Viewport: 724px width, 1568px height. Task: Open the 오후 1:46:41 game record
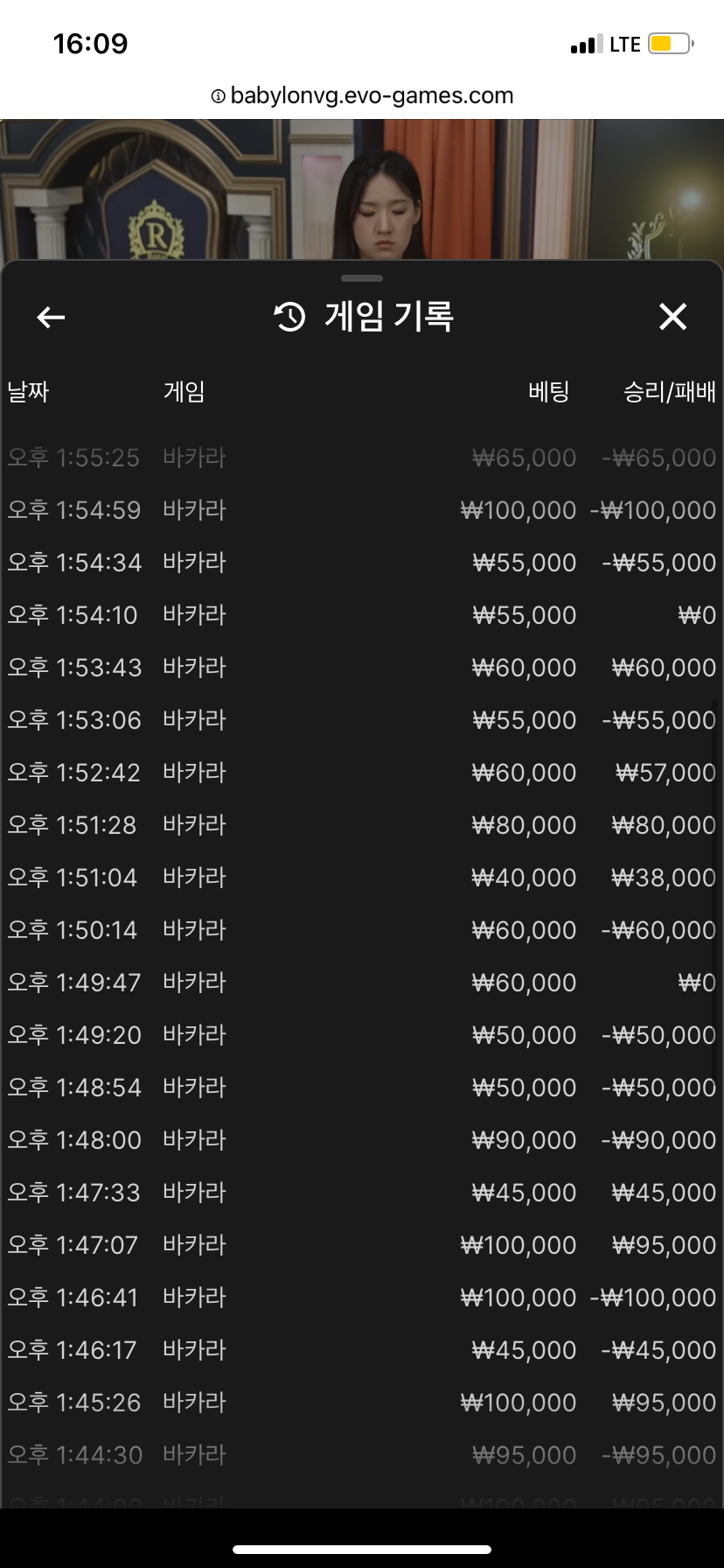pos(362,1298)
